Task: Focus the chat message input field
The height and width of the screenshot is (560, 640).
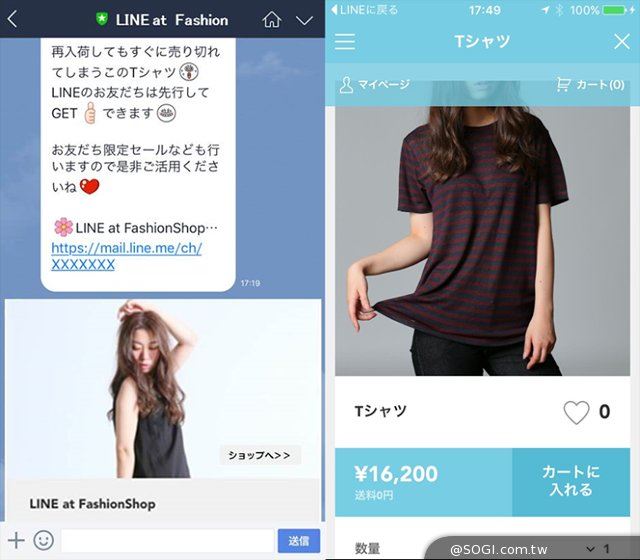Action: click(x=166, y=540)
